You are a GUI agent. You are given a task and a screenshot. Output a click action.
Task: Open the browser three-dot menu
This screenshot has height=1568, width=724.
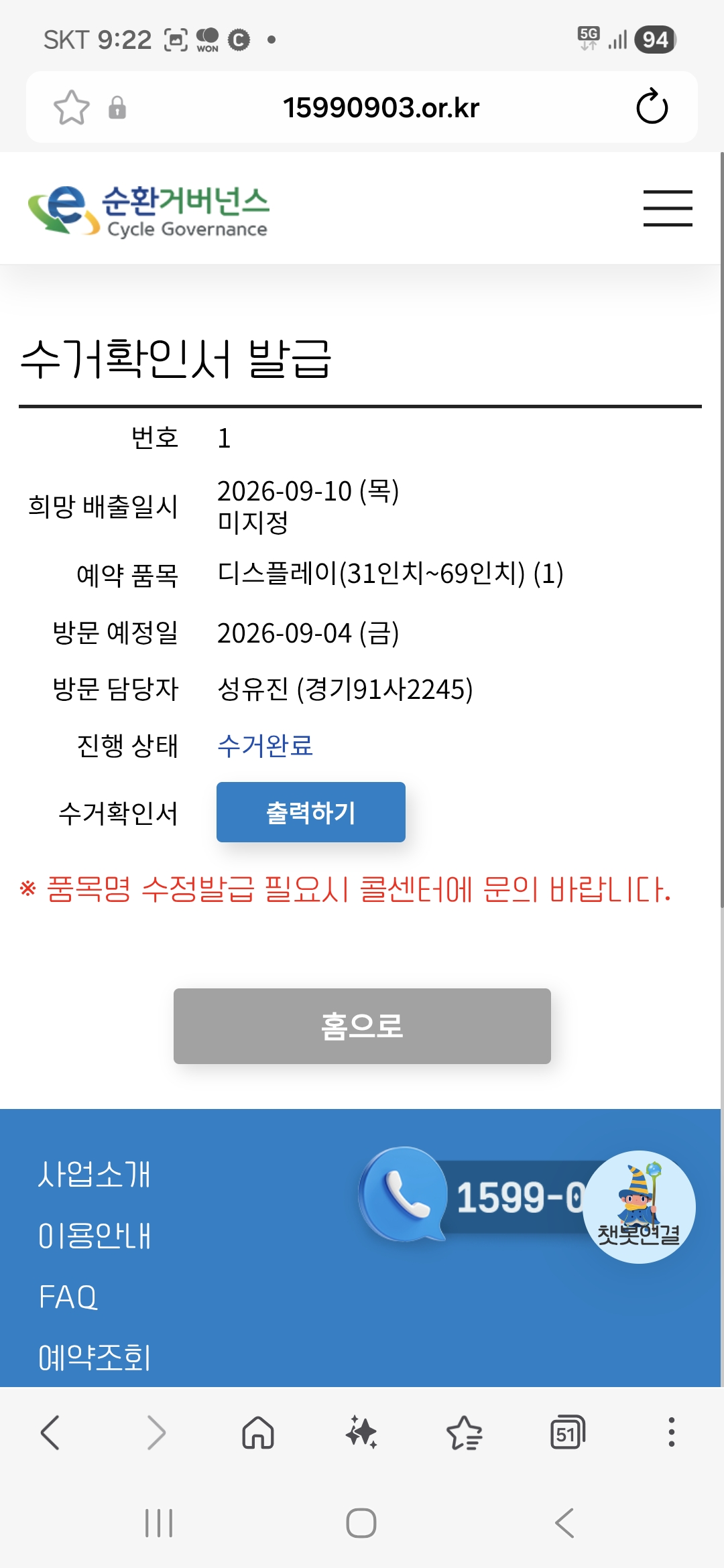click(x=671, y=1433)
